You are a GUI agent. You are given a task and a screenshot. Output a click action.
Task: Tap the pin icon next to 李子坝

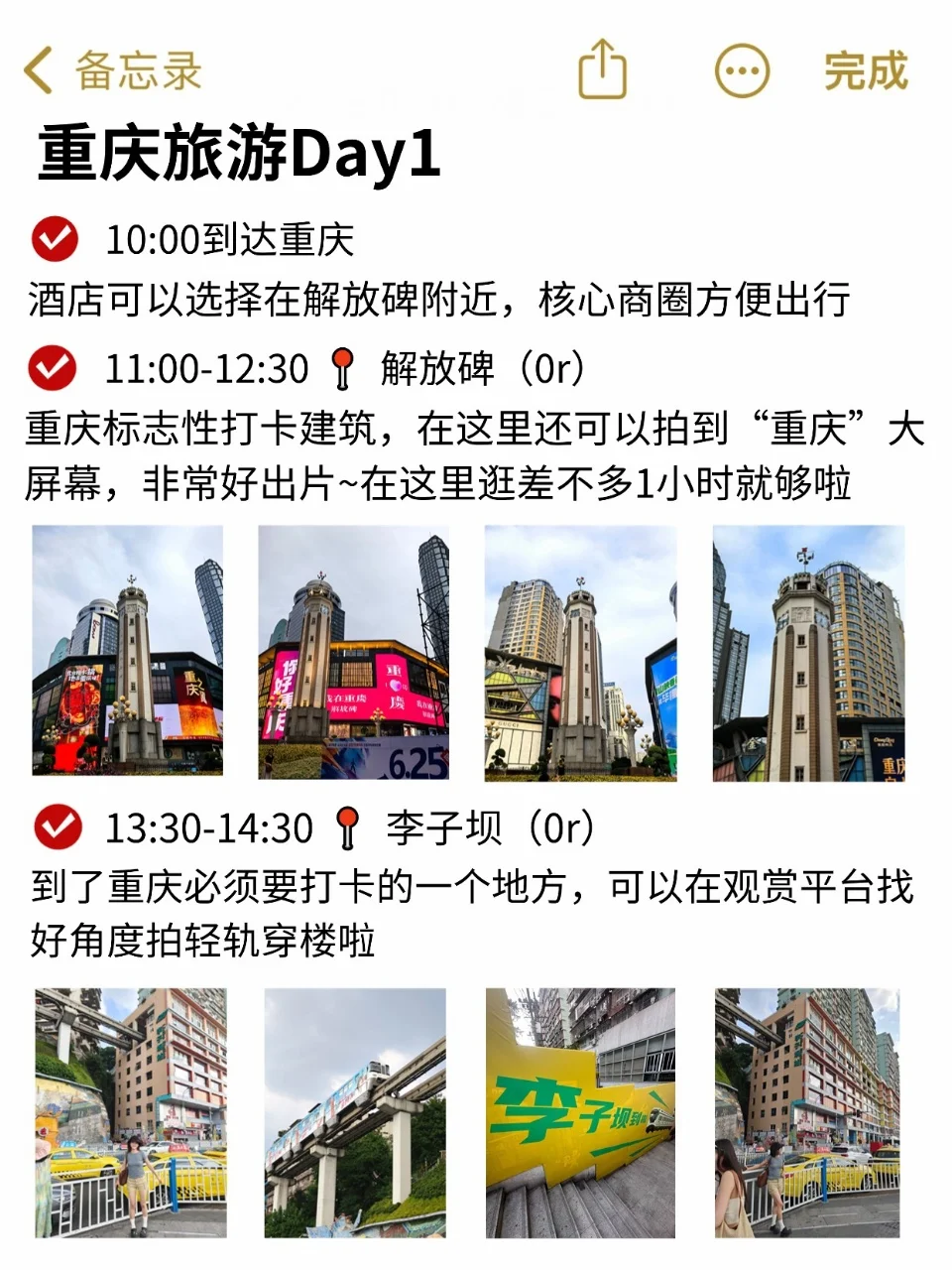pos(347,827)
